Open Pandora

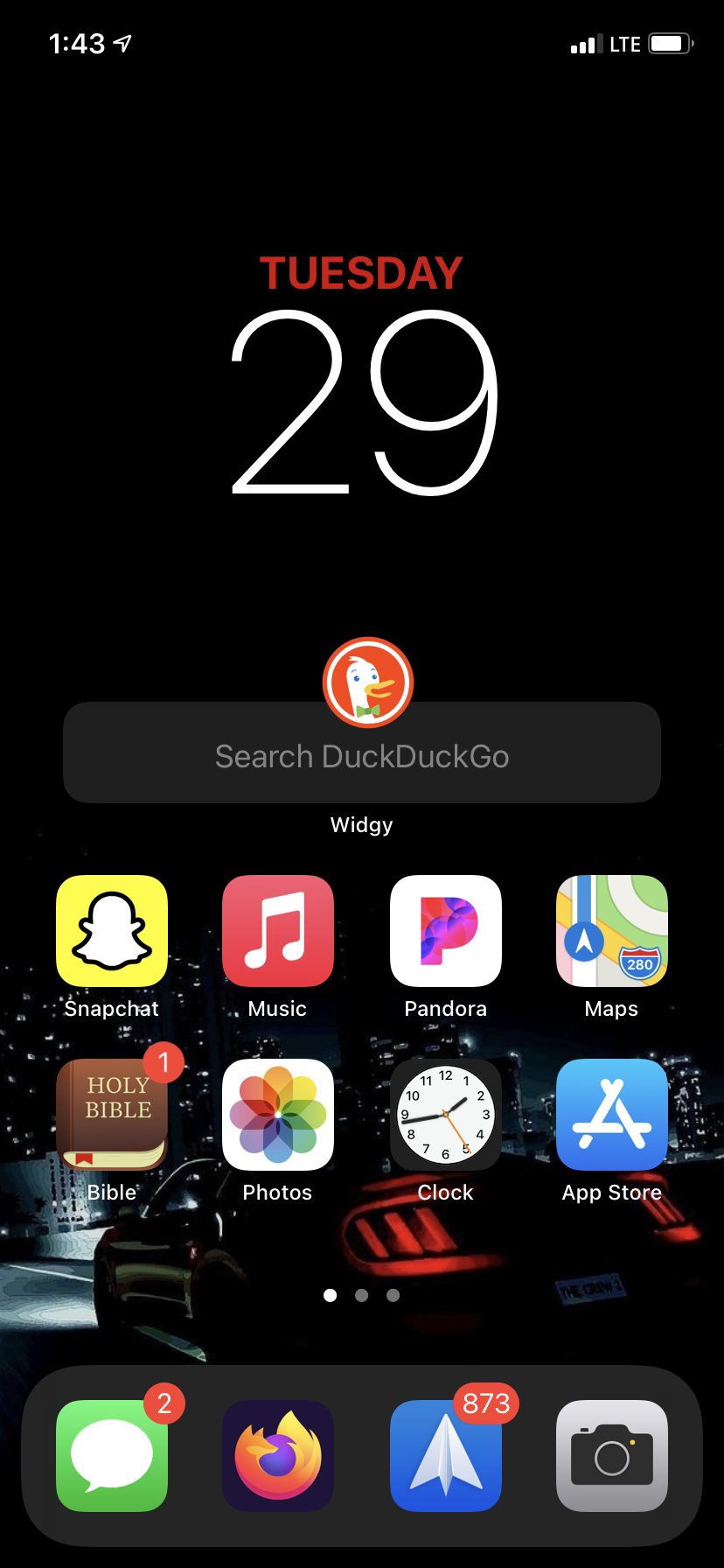click(445, 931)
